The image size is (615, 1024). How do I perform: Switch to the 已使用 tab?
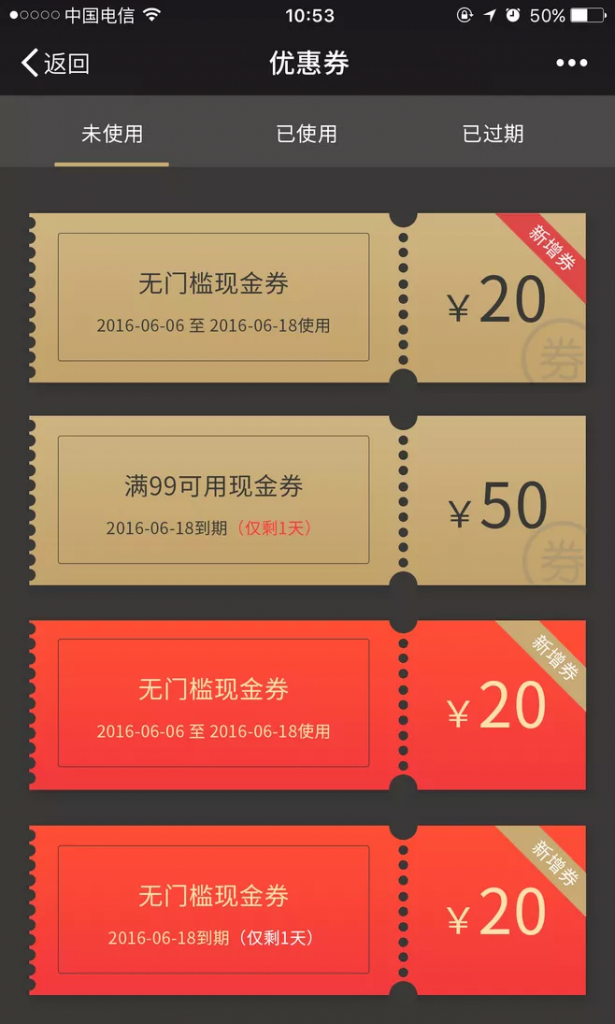point(306,134)
